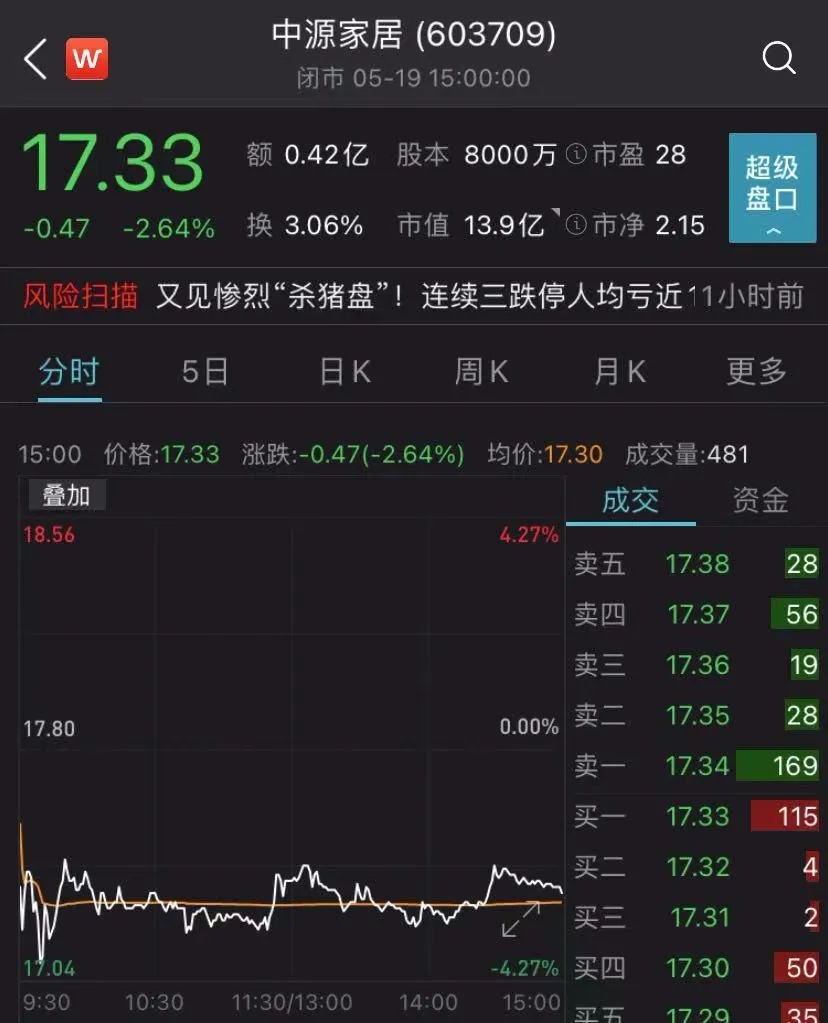Viewport: 828px width, 1023px height.
Task: Tap the 叠加 overlay button
Action: tap(66, 495)
